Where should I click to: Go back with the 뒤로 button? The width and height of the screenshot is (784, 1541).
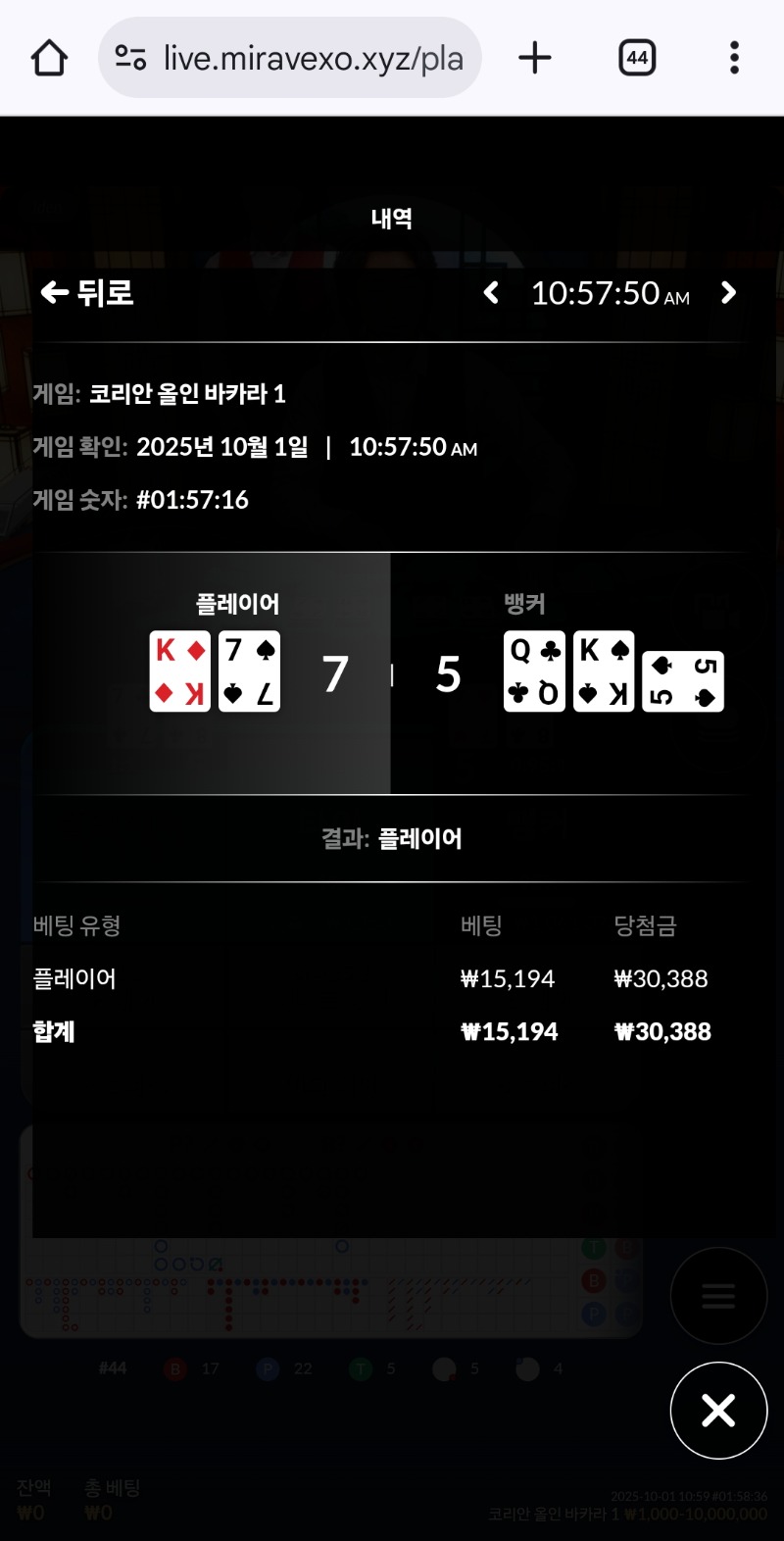(x=86, y=293)
